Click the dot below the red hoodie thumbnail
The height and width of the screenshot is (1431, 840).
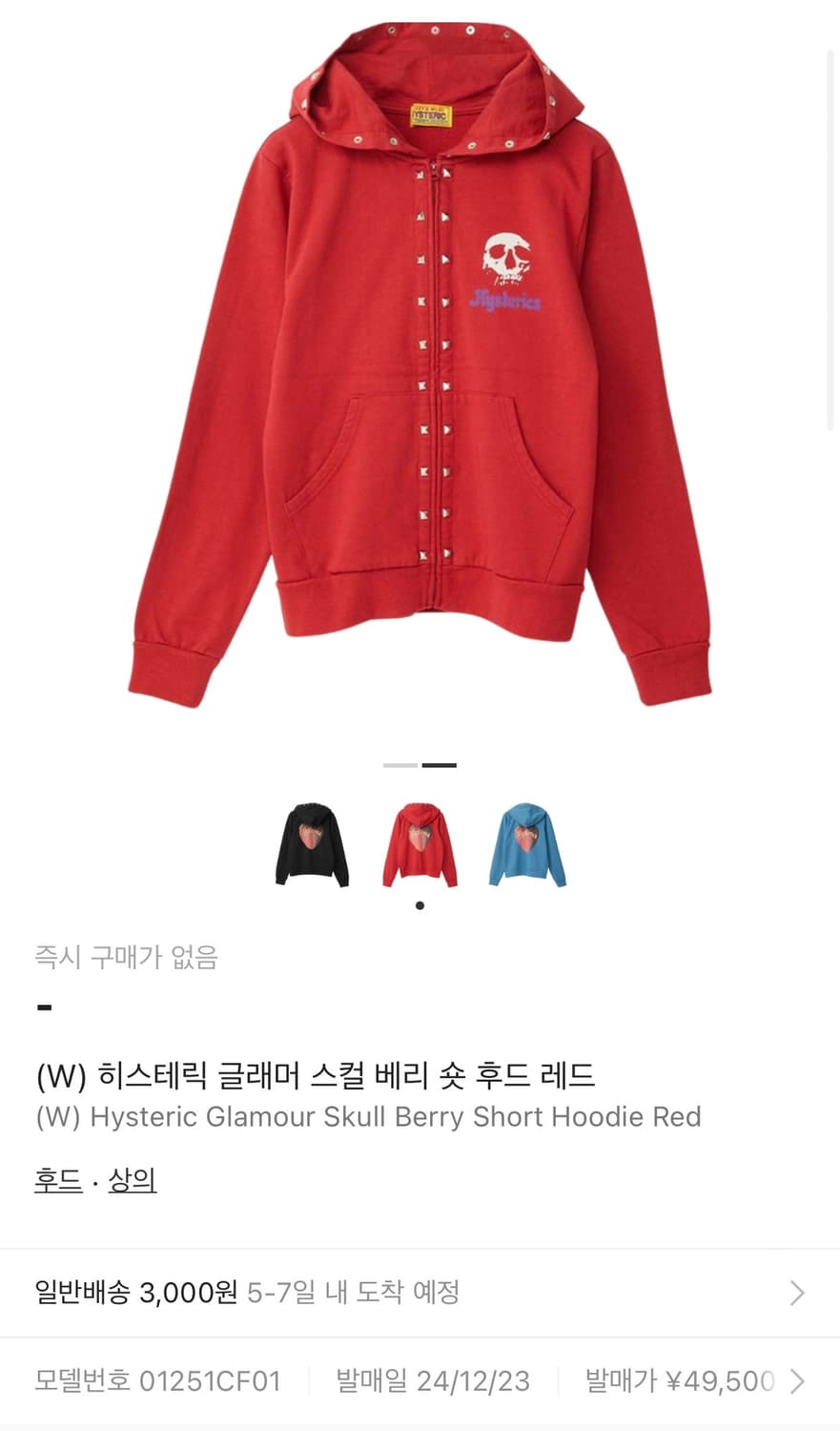[420, 905]
